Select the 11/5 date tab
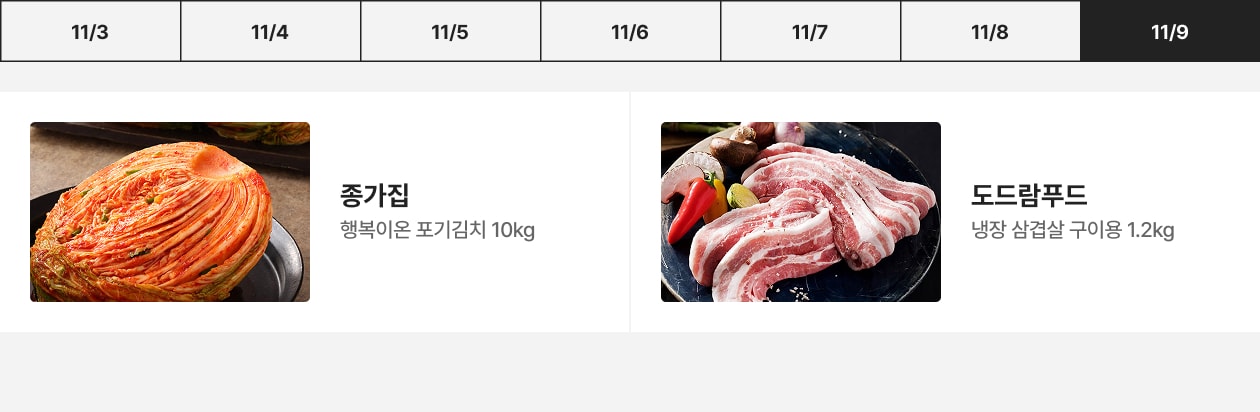This screenshot has width=1260, height=412. [x=450, y=32]
